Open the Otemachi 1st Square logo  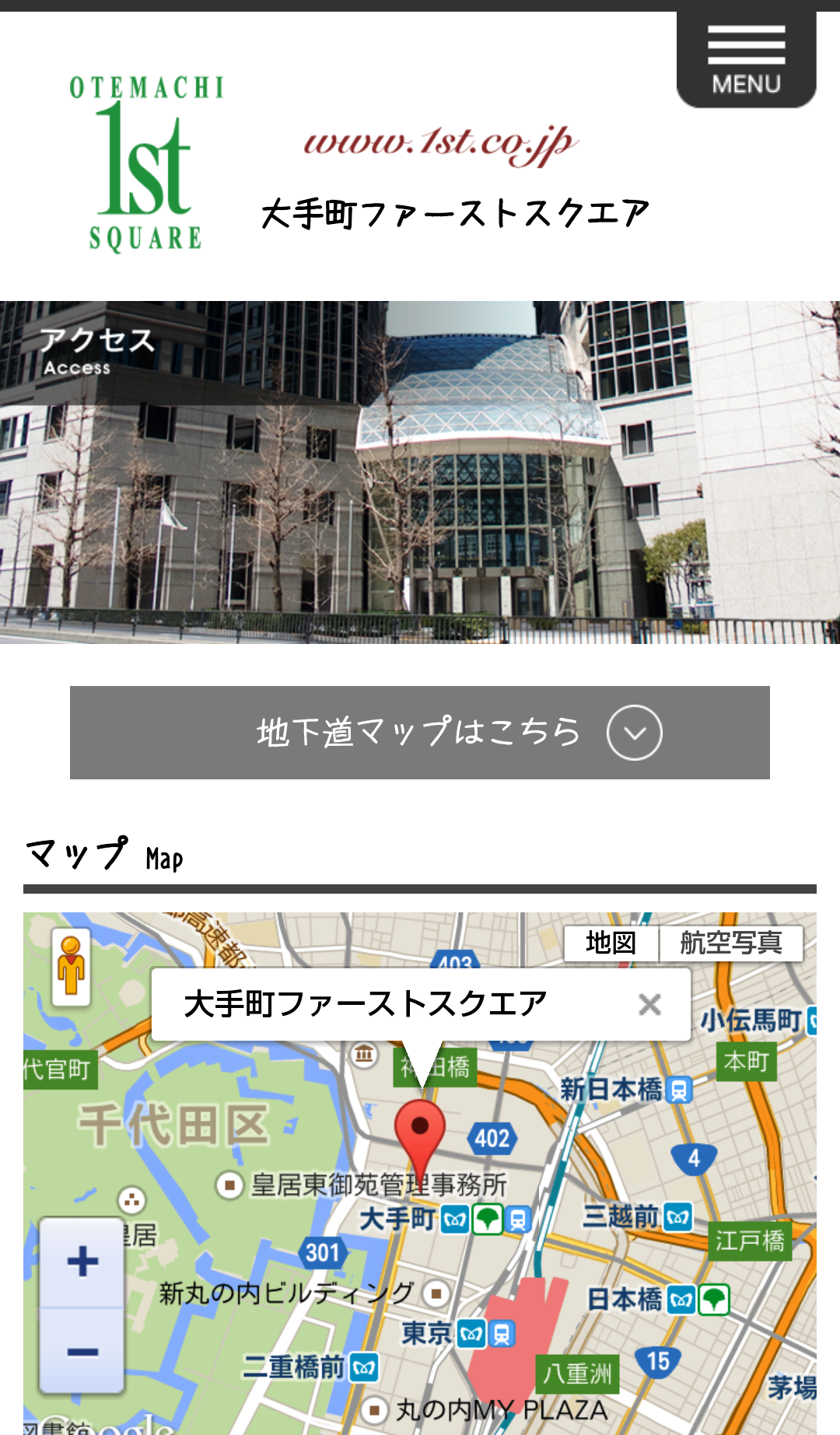tap(146, 163)
